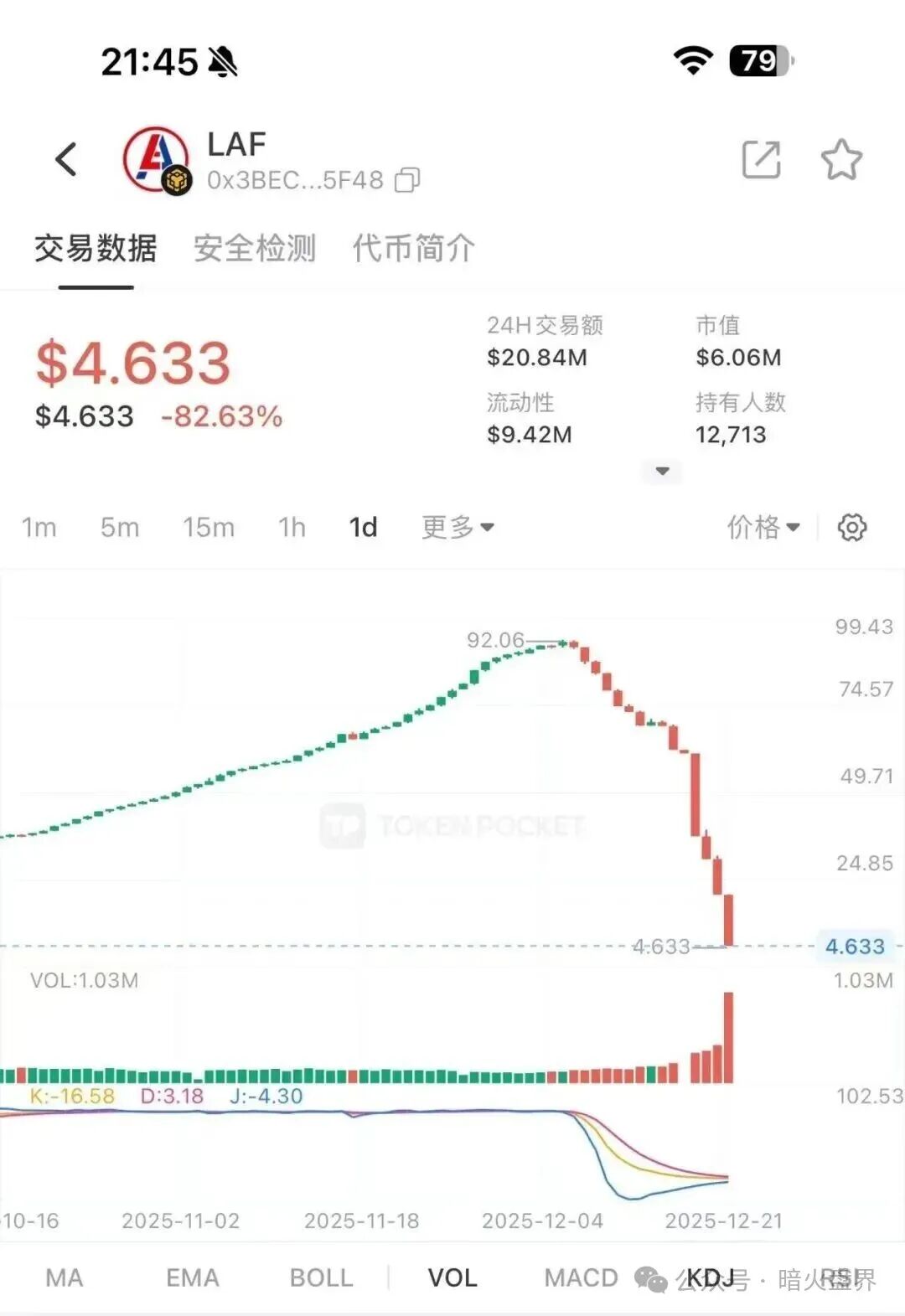
Task: Switch to the 安全检测 tab
Action: pyautogui.click(x=255, y=249)
